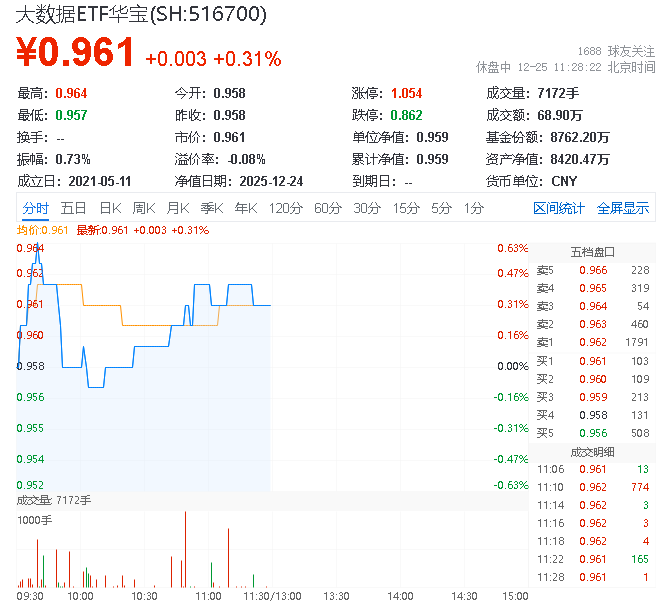Viewport: 656px width, 615px height.
Task: Select the 5分 interval chart
Action: click(441, 208)
